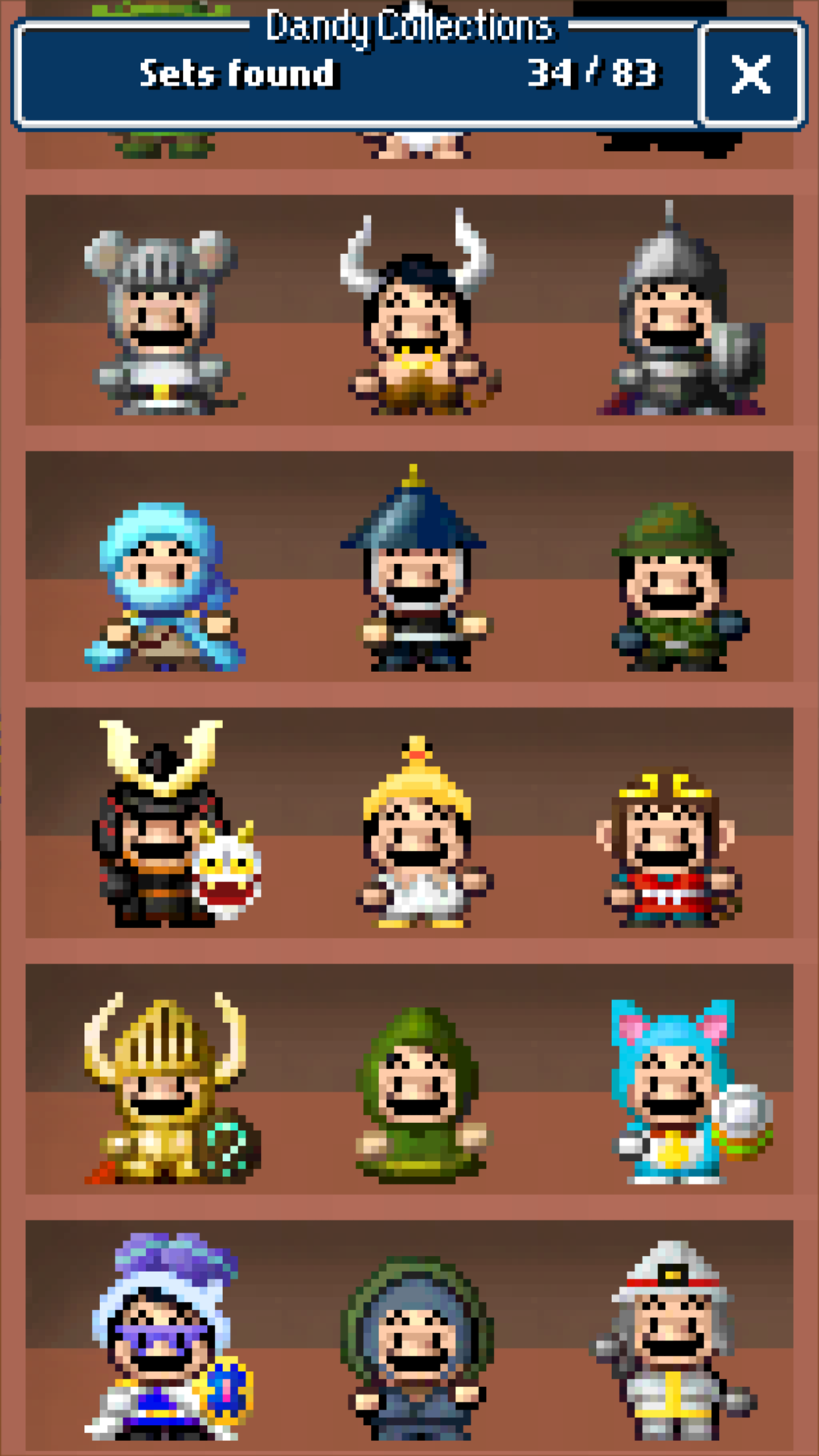Open the horned barbarian costume set
Image resolution: width=819 pixels, height=1456 pixels.
pos(417,318)
